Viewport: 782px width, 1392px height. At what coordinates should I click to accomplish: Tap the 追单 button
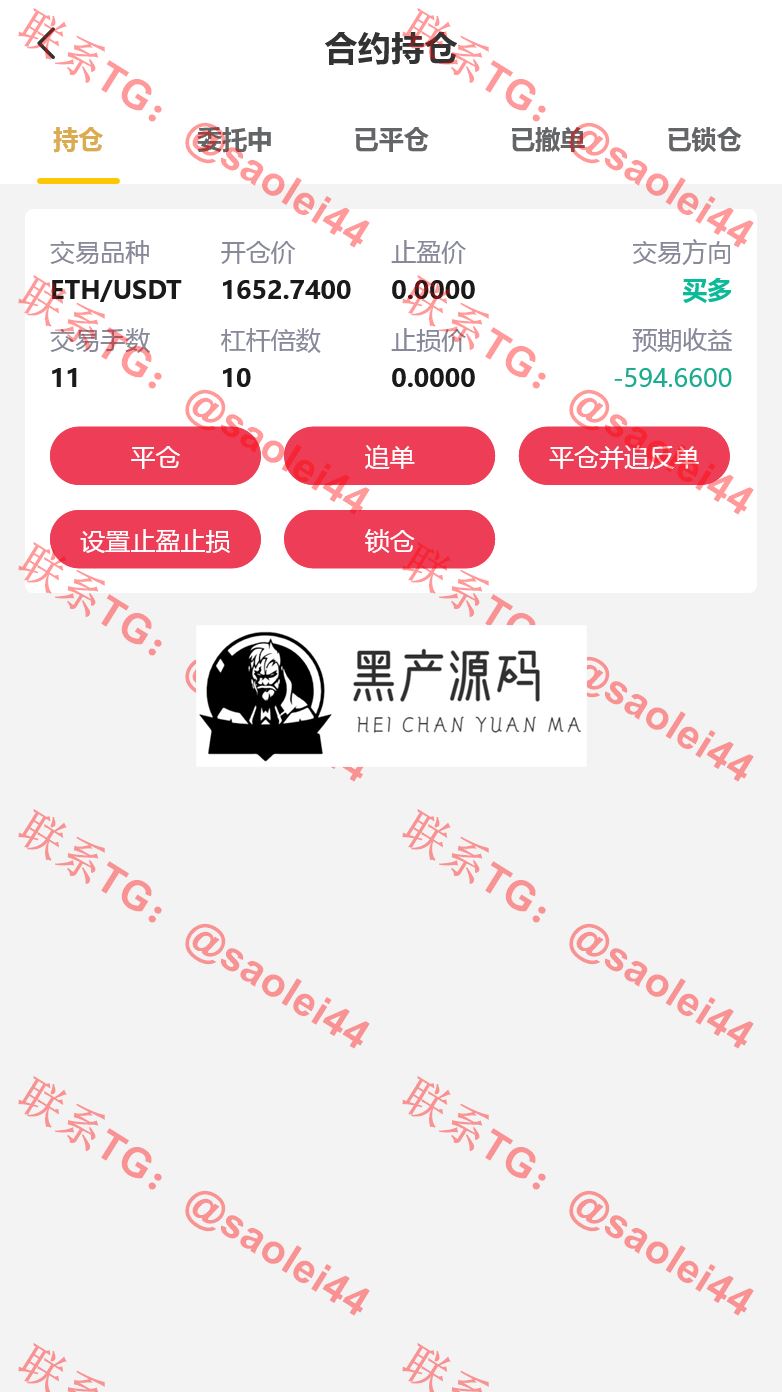(389, 457)
